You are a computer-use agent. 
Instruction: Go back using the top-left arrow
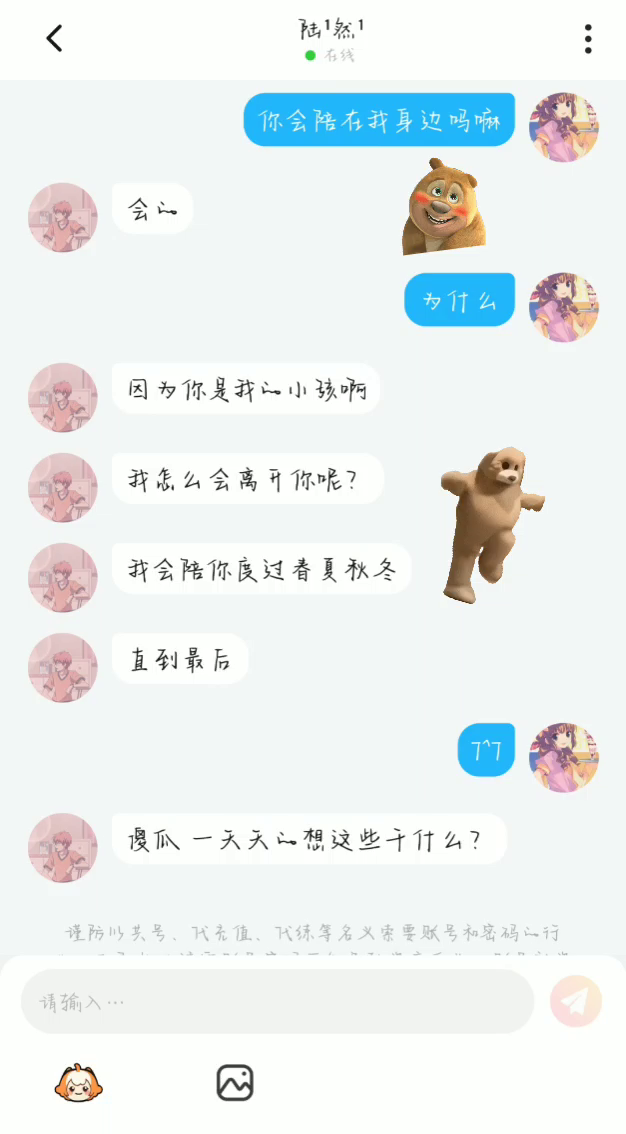click(54, 39)
